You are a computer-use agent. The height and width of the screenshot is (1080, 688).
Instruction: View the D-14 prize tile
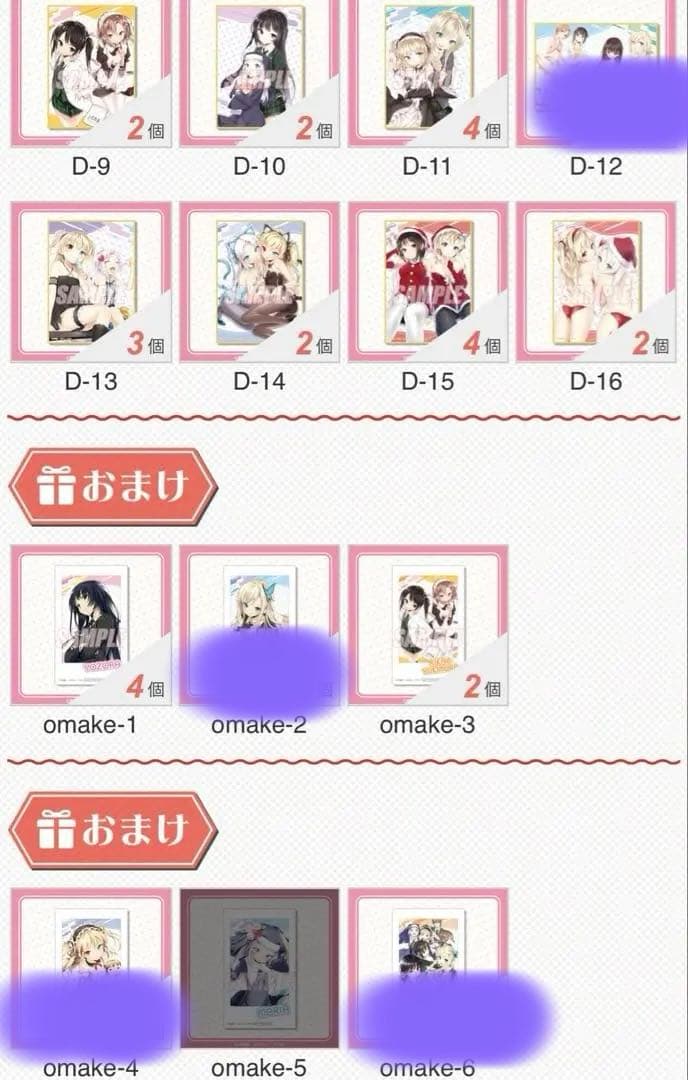pos(260,282)
